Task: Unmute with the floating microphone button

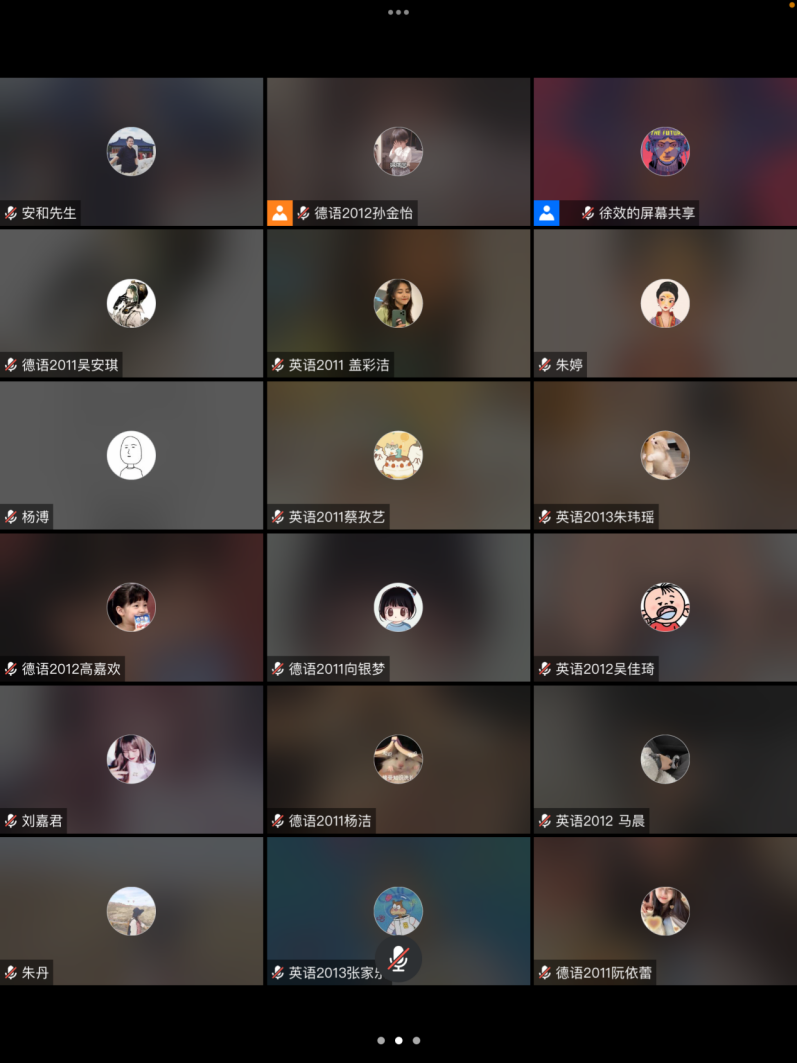Action: click(398, 958)
